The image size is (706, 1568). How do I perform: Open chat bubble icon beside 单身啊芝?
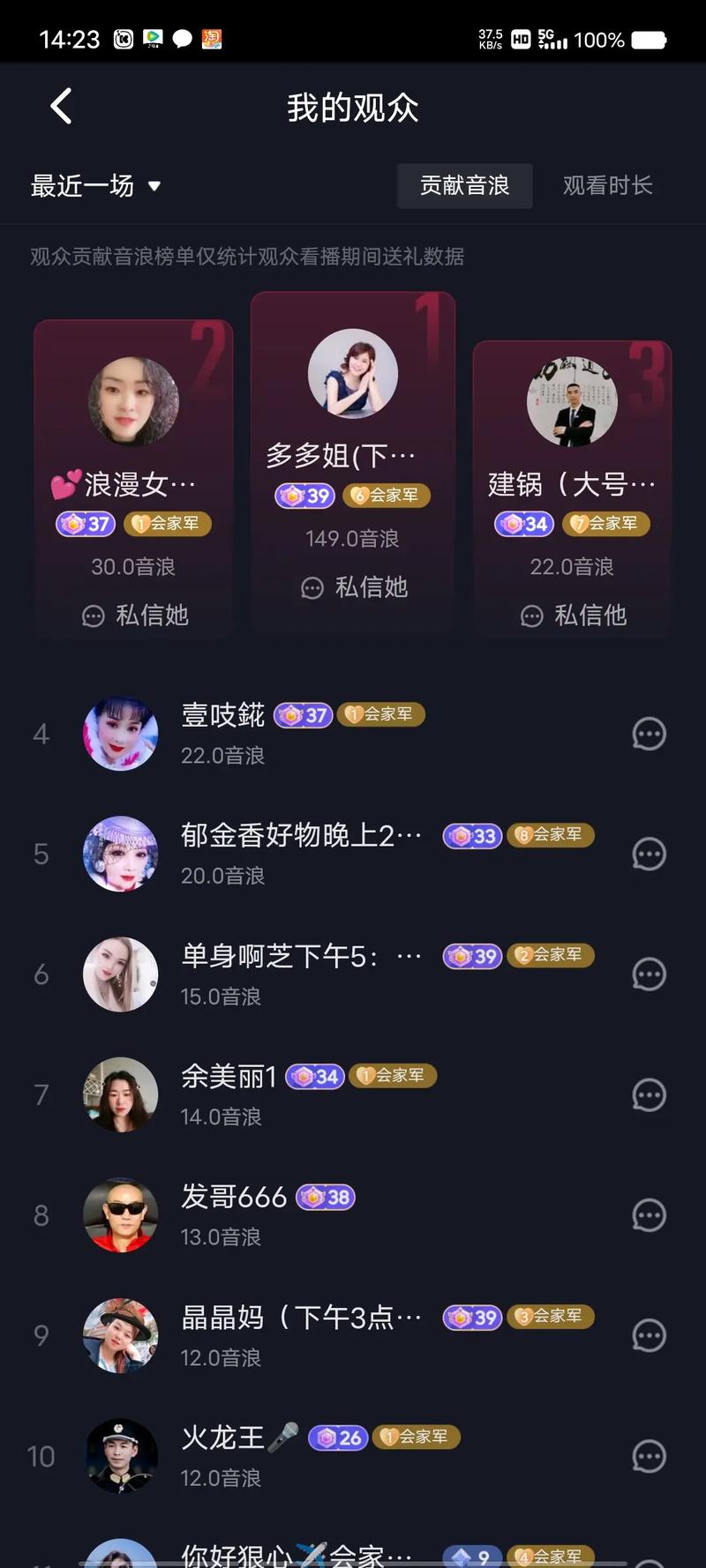tap(650, 974)
